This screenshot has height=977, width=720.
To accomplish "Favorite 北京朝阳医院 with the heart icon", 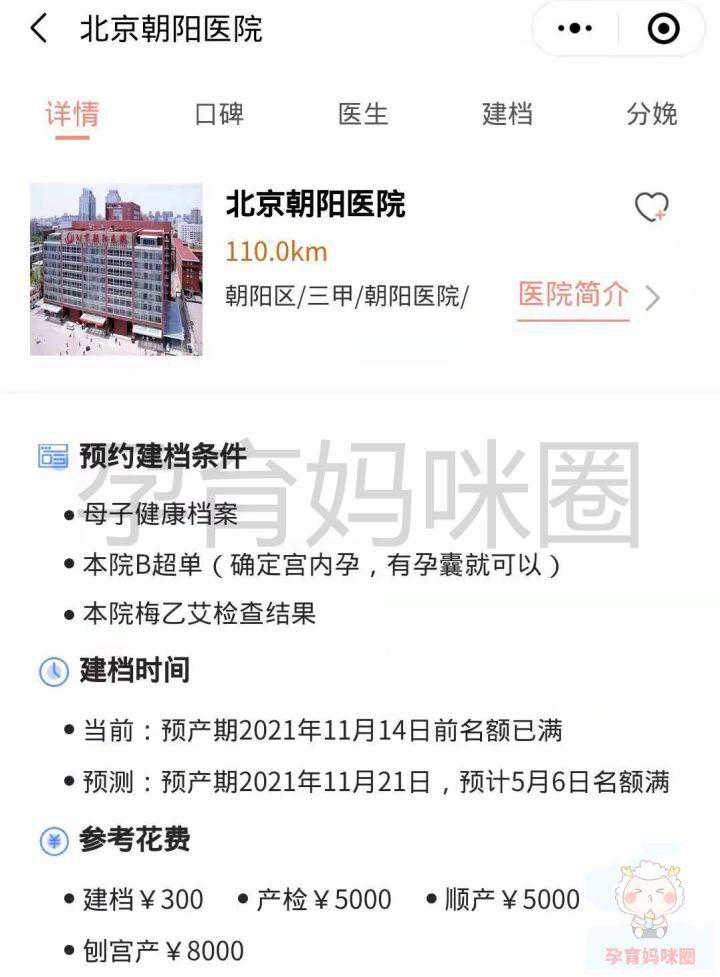I will [651, 207].
